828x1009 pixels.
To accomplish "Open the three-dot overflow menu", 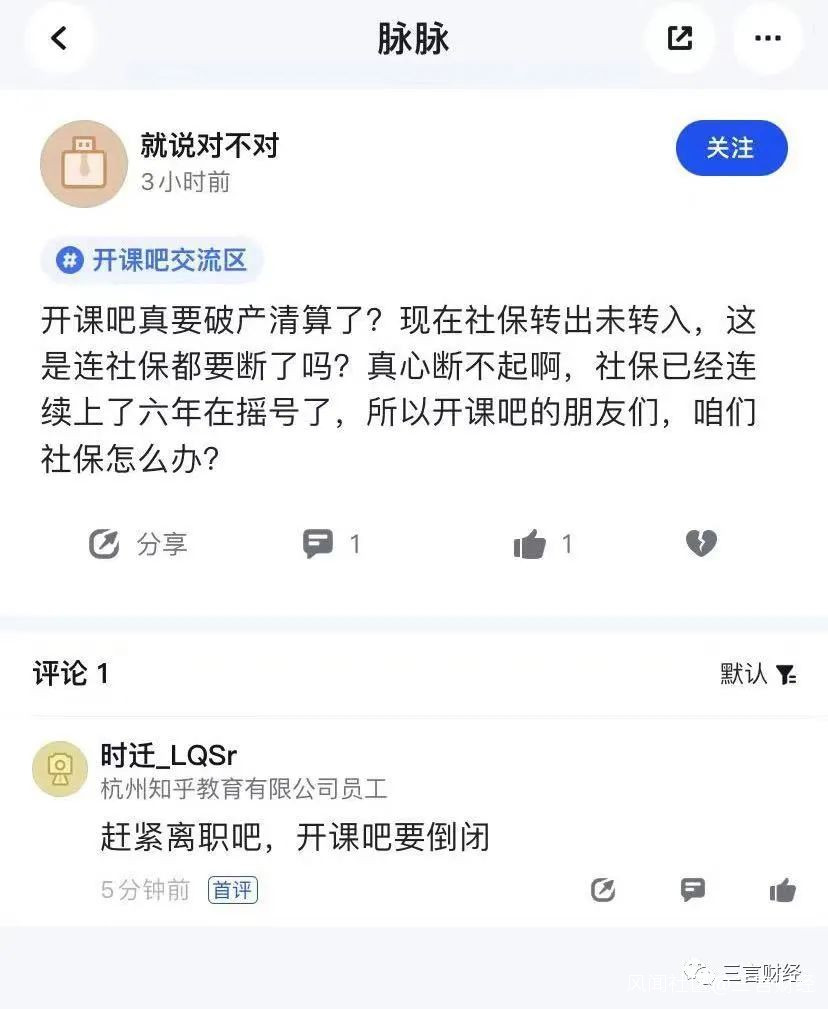I will pyautogui.click(x=767, y=39).
